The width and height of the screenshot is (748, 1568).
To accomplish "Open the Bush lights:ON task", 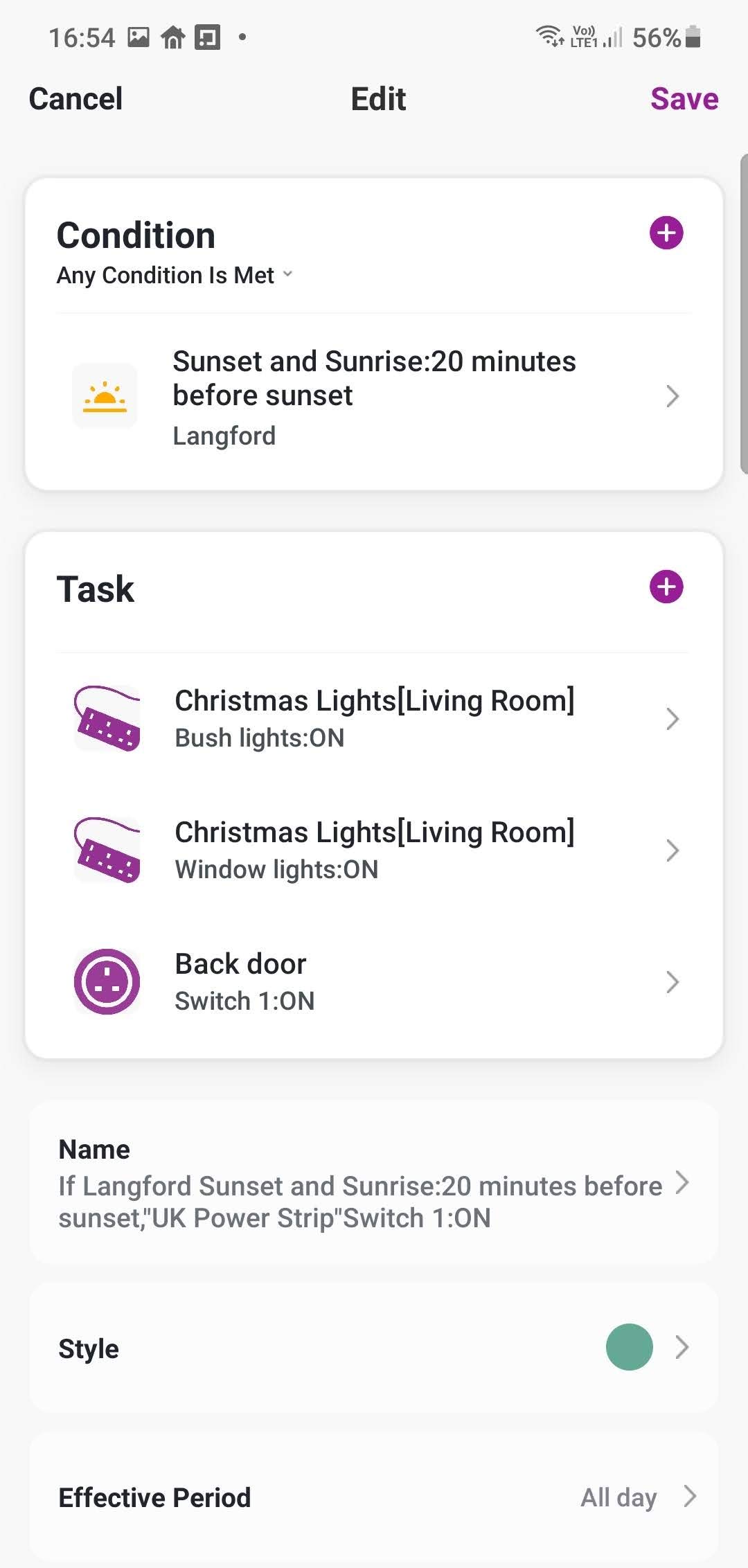I will pos(374,718).
